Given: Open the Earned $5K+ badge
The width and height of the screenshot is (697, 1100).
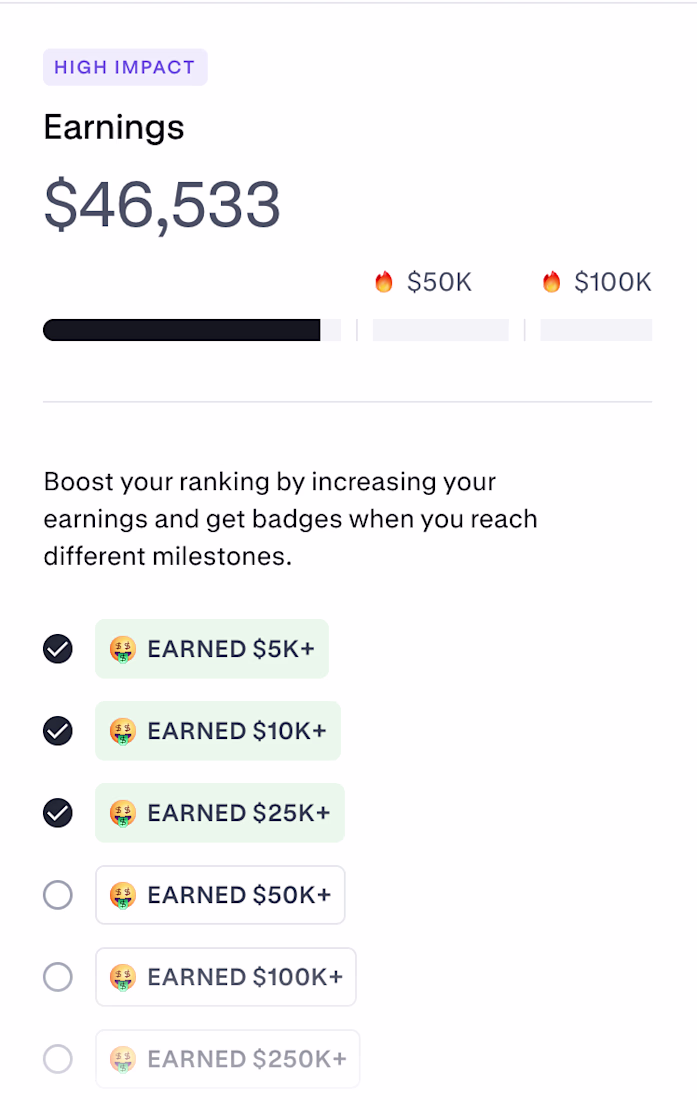Looking at the screenshot, I should [x=212, y=649].
